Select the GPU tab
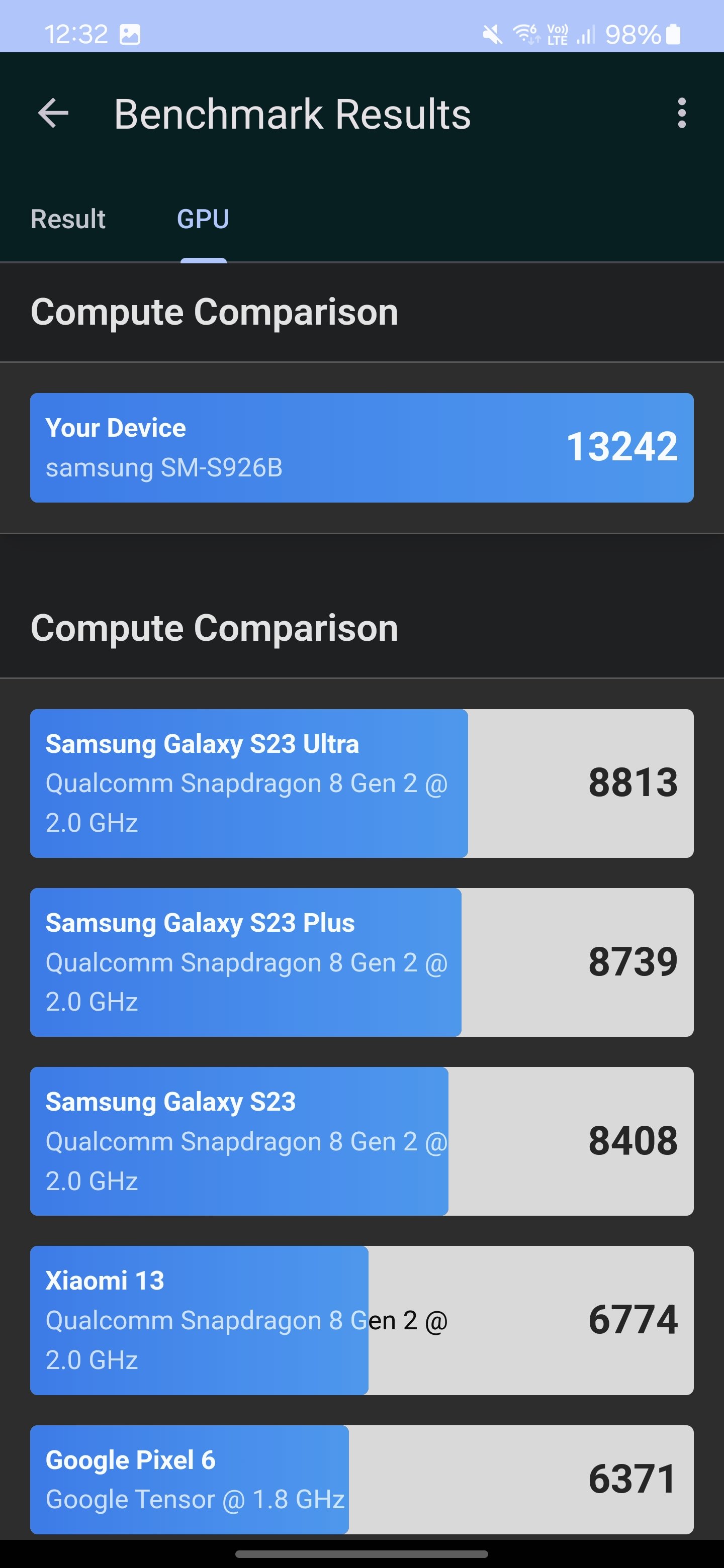The image size is (724, 1568). [203, 219]
